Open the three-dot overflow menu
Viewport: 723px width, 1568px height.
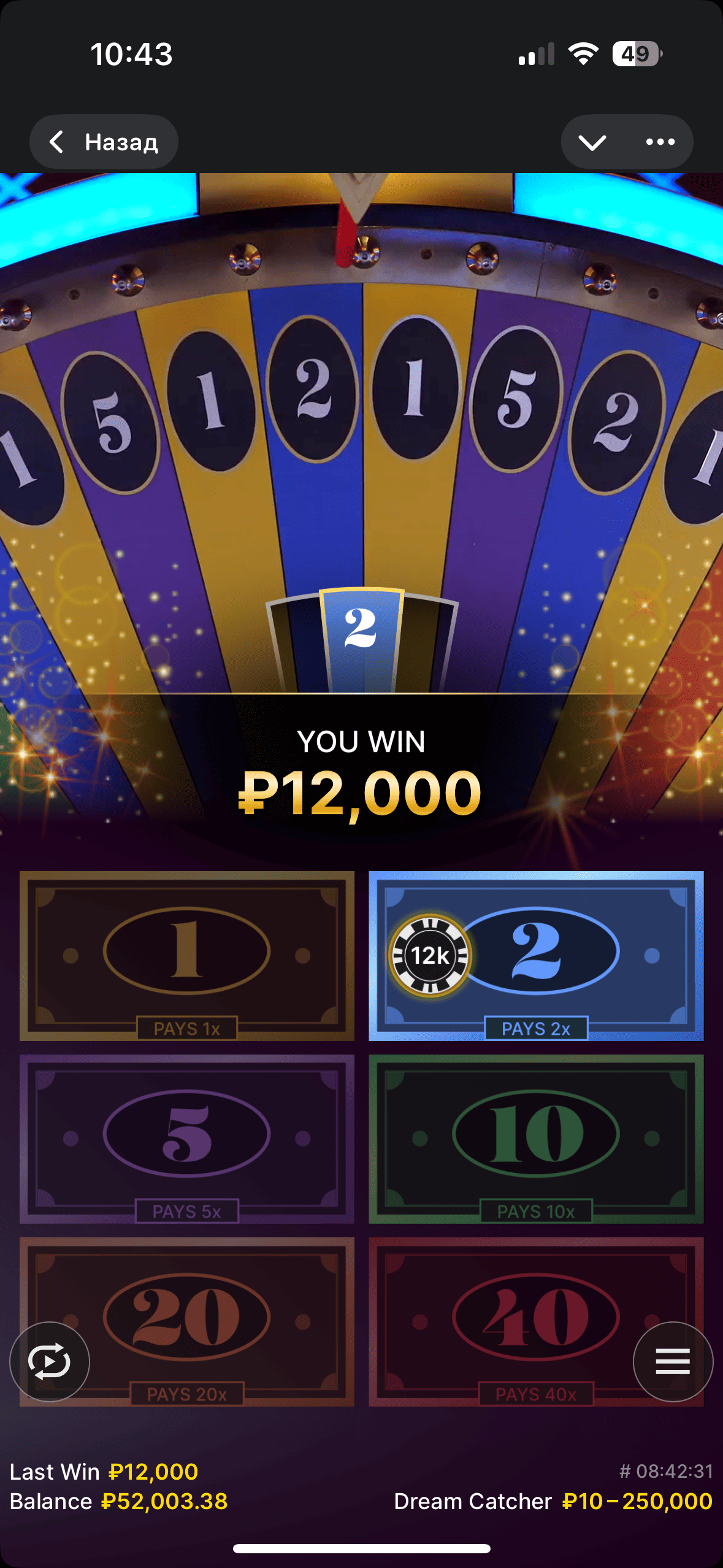pos(660,142)
